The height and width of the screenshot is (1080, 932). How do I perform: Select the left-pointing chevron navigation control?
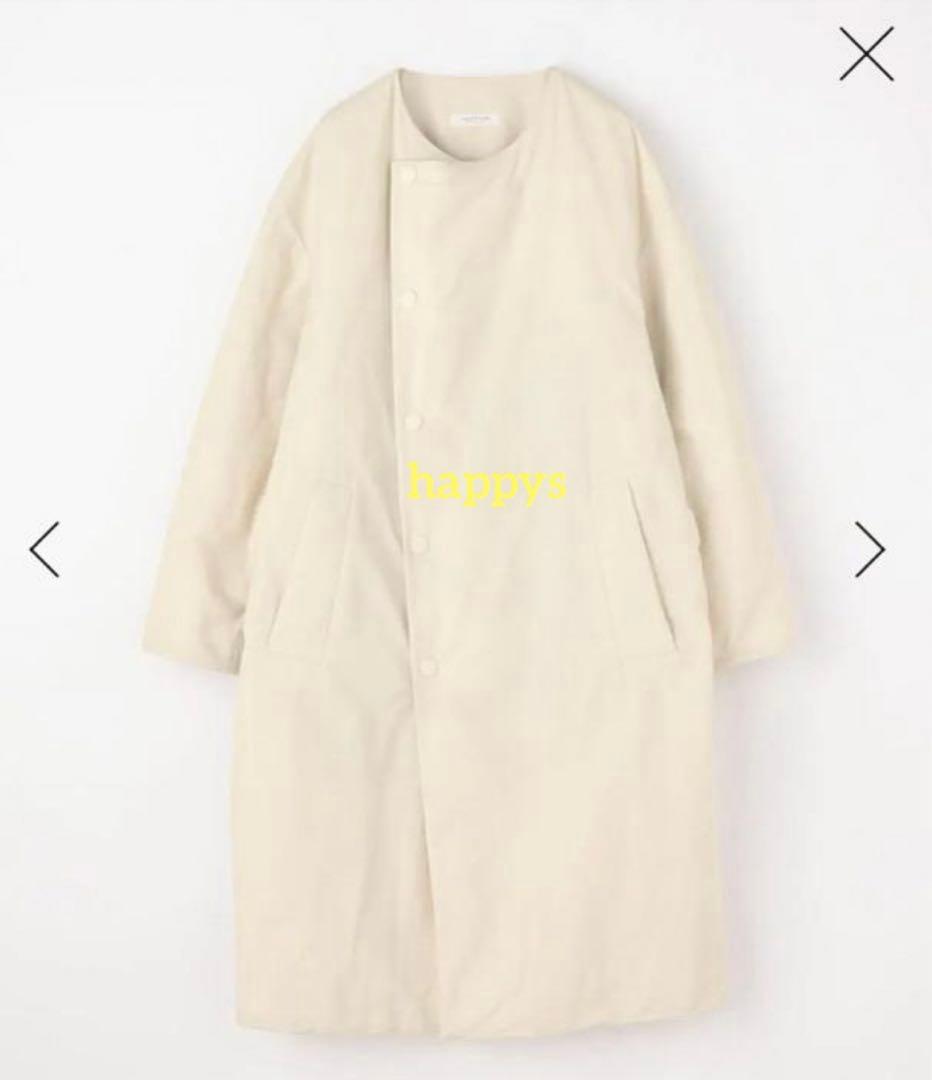(43, 547)
